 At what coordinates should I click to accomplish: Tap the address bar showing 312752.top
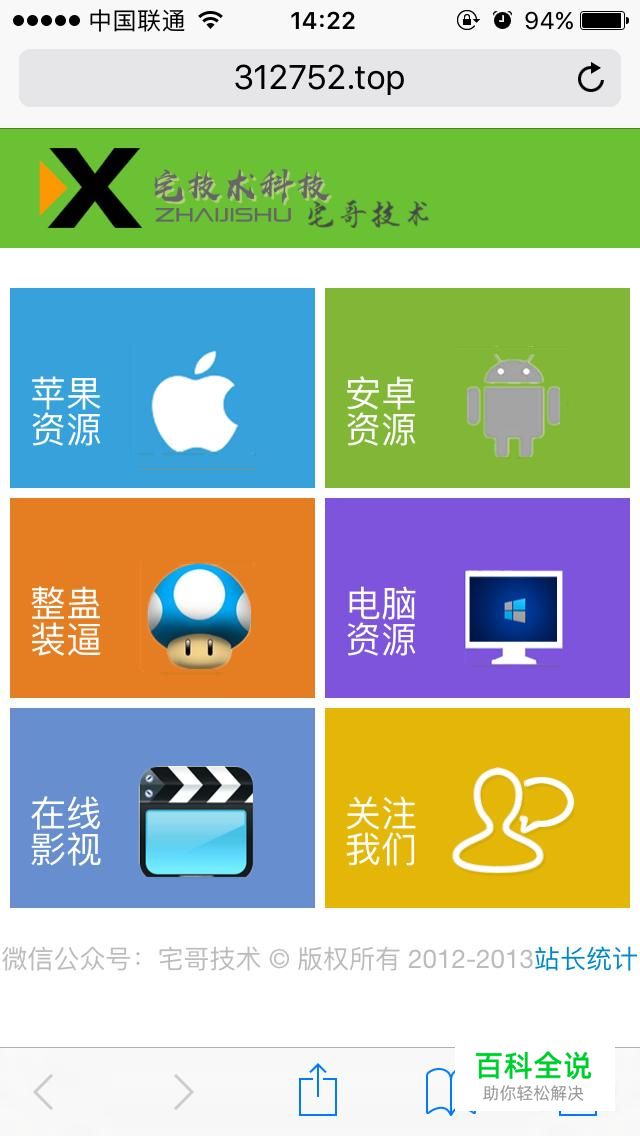click(300, 78)
